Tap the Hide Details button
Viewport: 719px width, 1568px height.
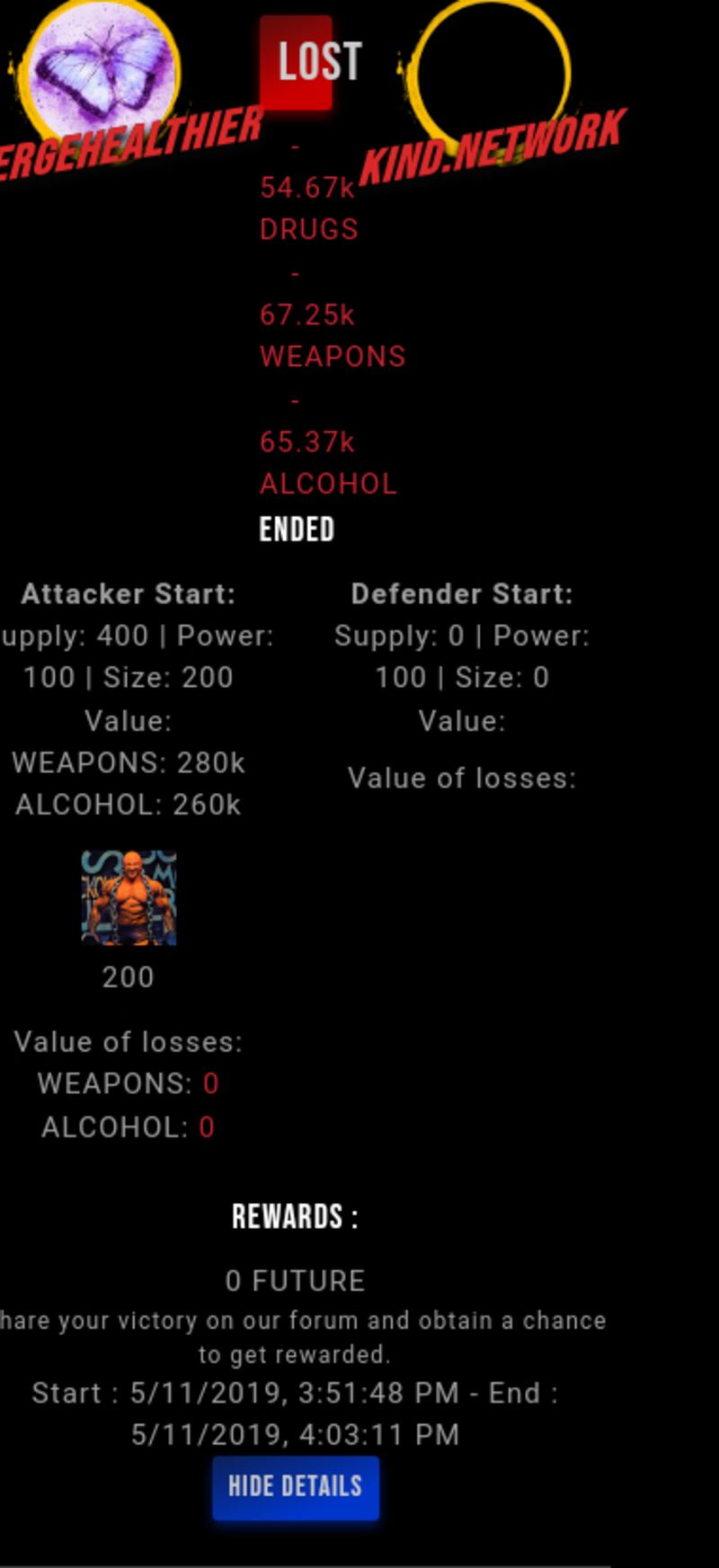(295, 1487)
